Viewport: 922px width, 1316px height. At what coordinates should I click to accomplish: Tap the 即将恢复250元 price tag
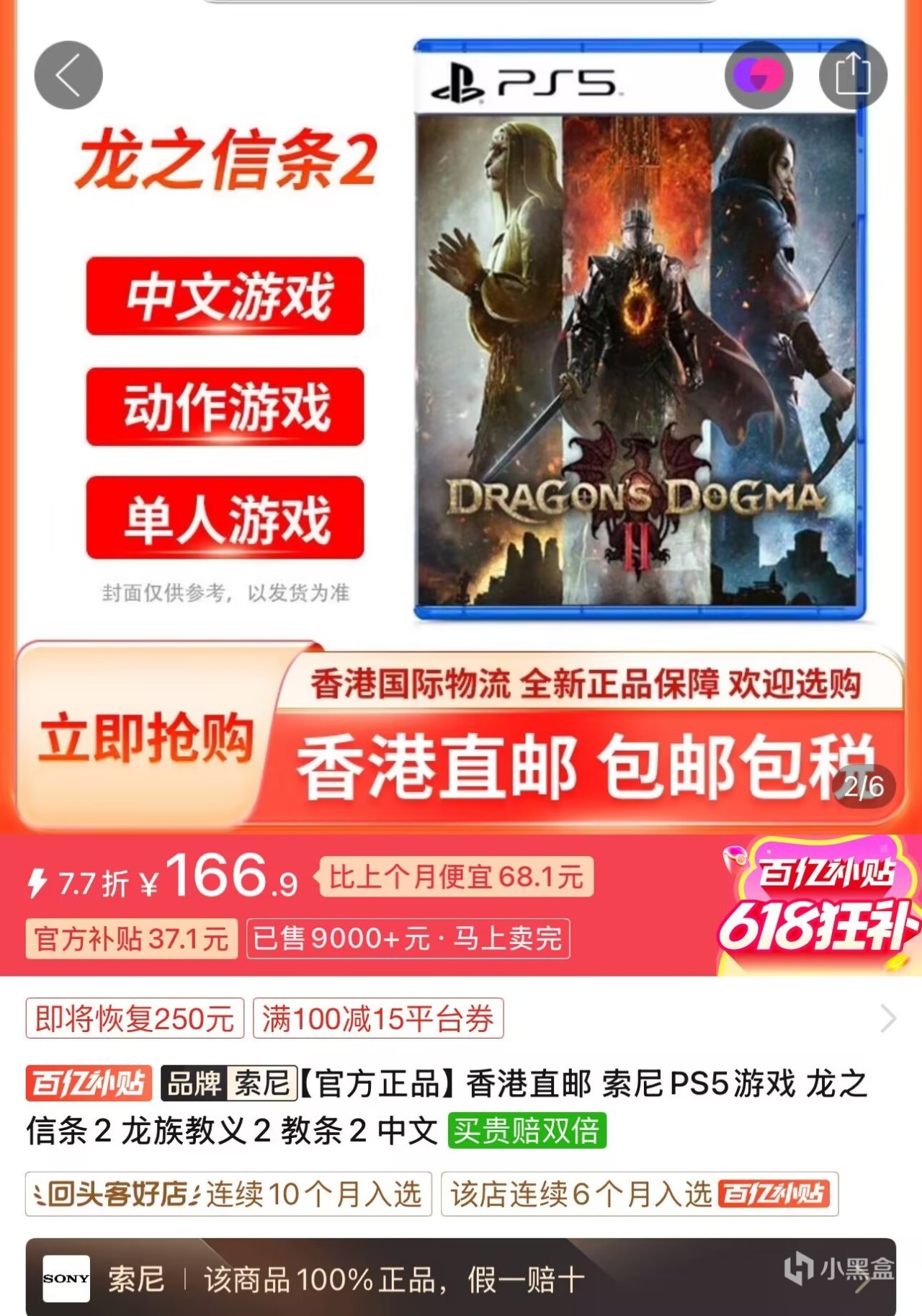(135, 1018)
